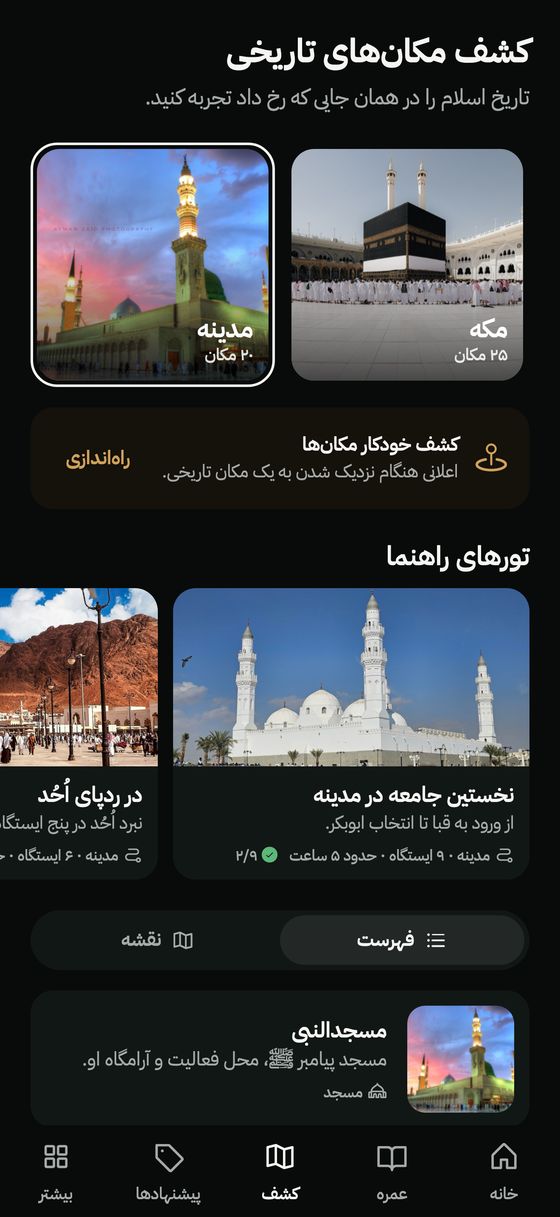Switch to the نقشه map view
Screen dimensions: 560x1217
(157, 940)
